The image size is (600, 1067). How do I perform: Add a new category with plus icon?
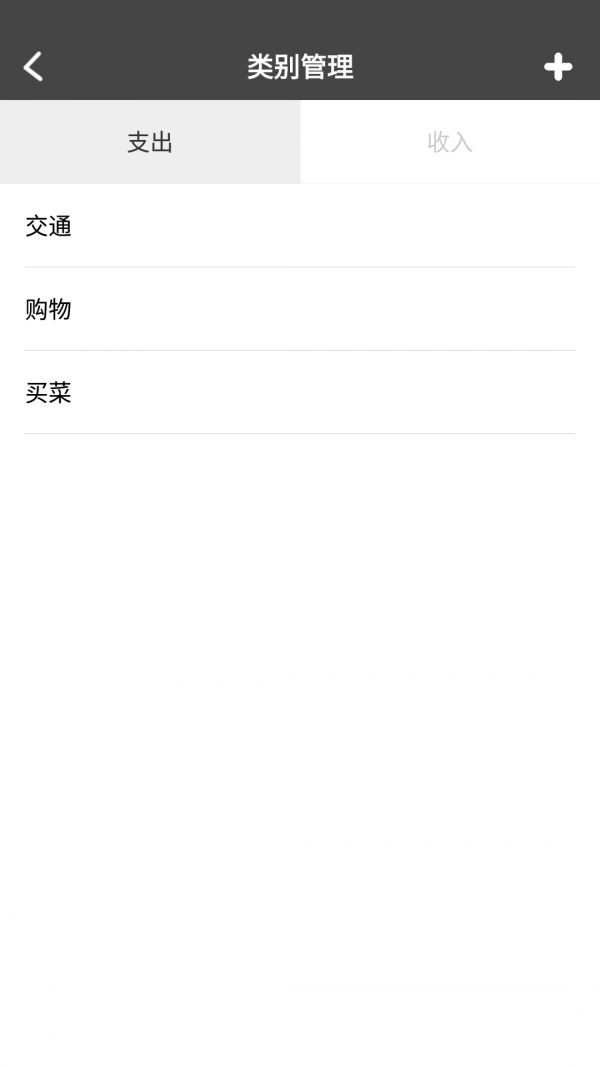pos(558,67)
